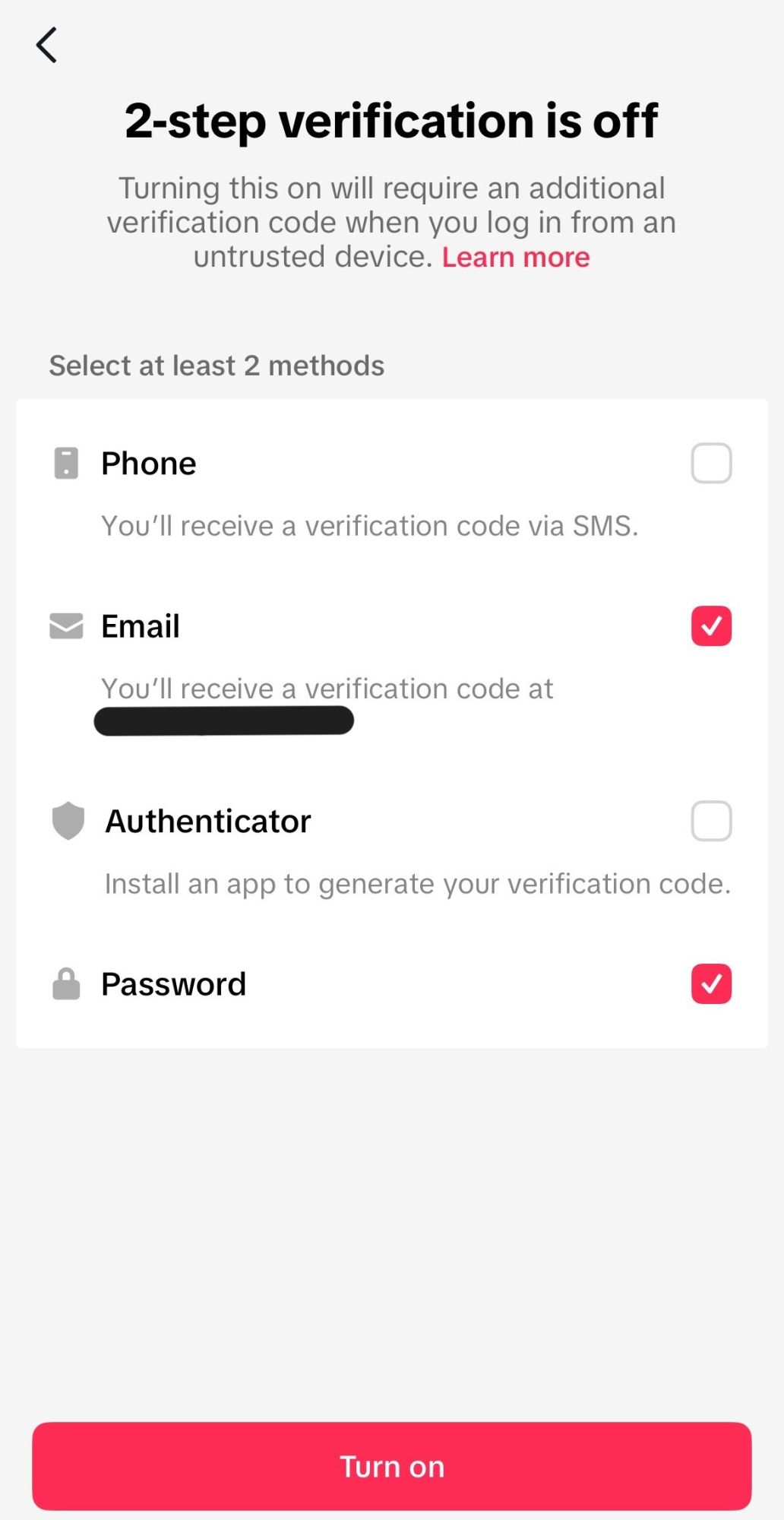The width and height of the screenshot is (784, 1520).
Task: Uncheck the Email verification method
Action: tap(711, 626)
